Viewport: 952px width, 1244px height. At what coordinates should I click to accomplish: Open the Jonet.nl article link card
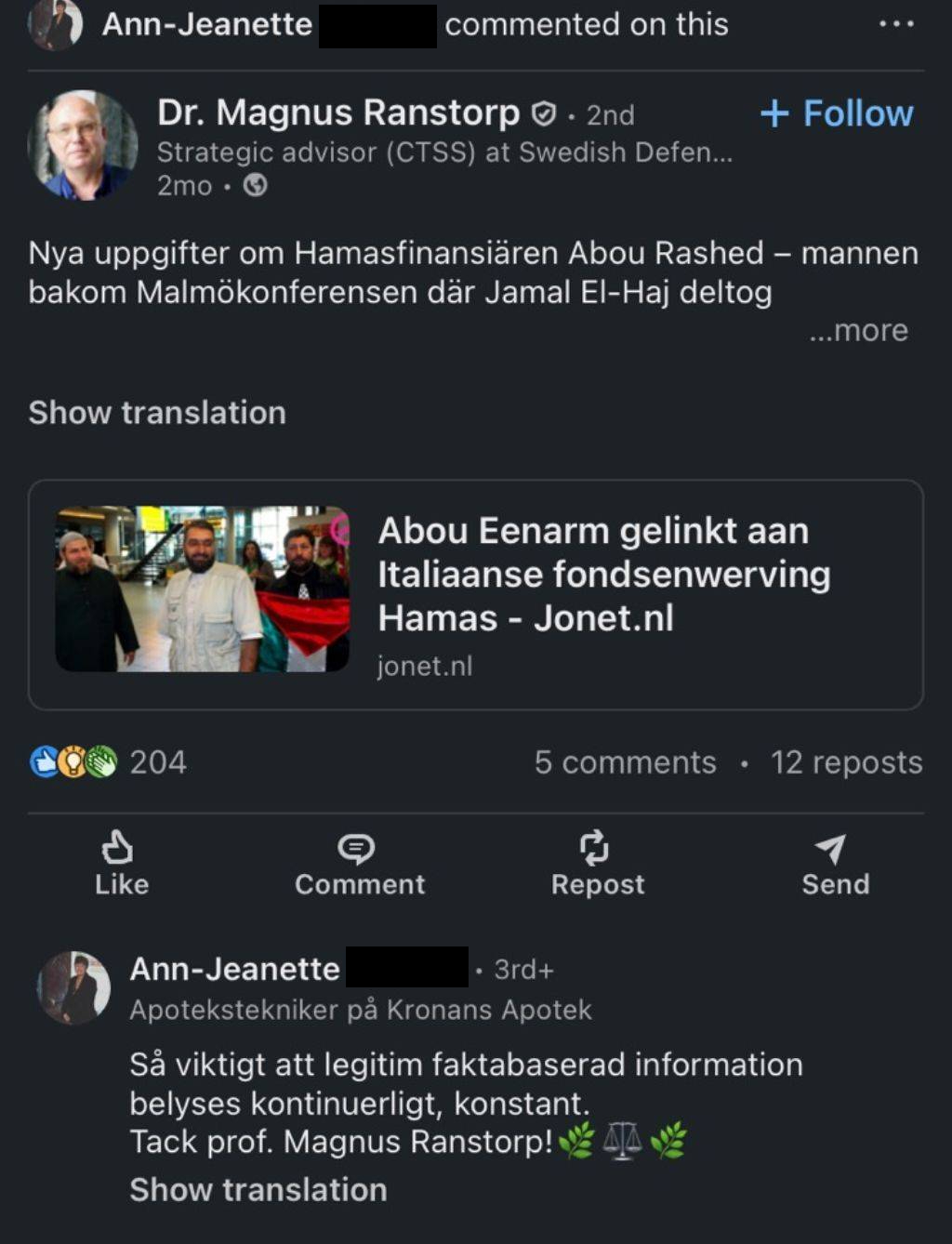pyautogui.click(x=475, y=595)
